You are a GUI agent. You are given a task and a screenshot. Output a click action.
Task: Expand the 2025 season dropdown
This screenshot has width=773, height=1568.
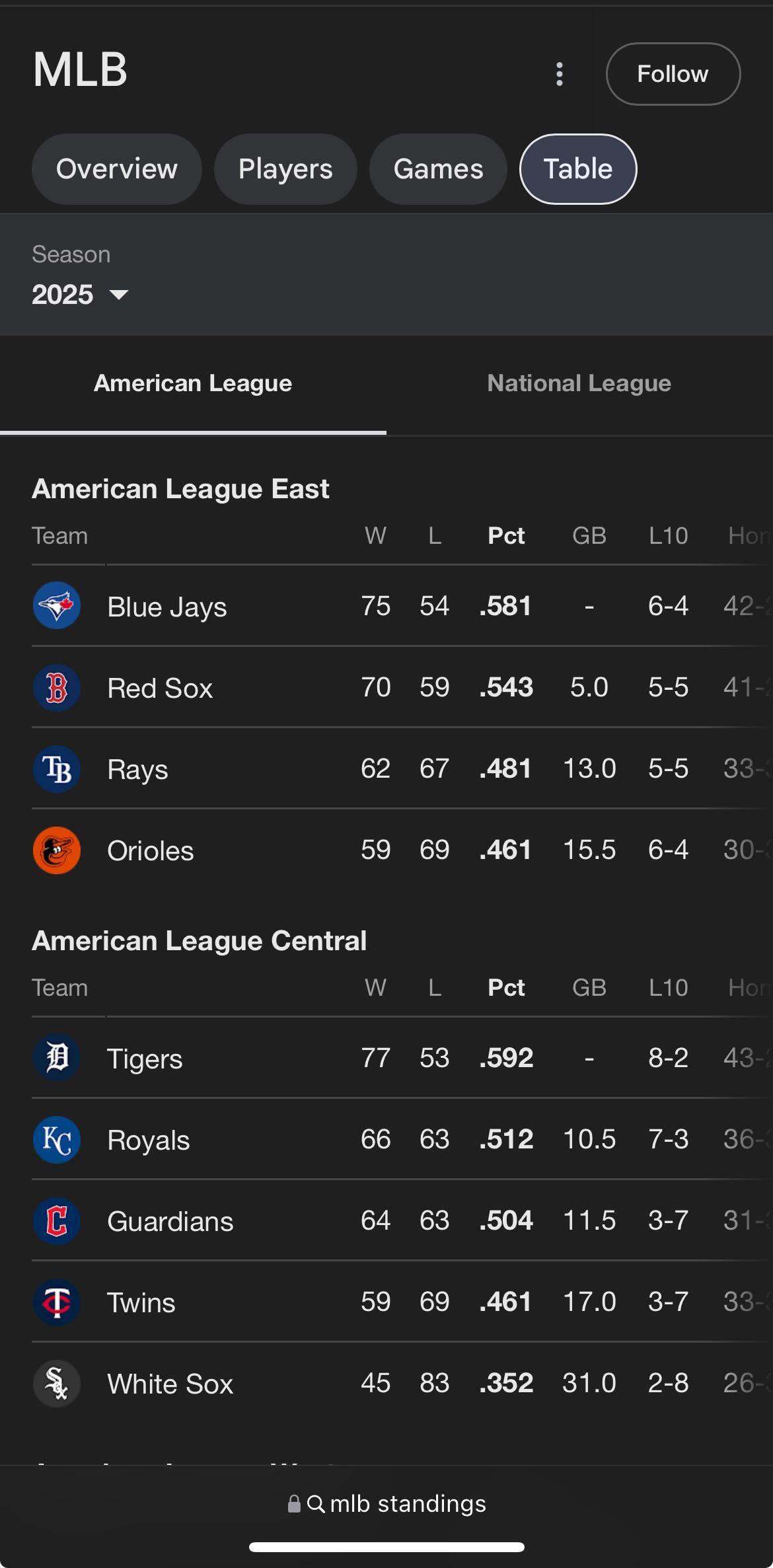coord(80,295)
